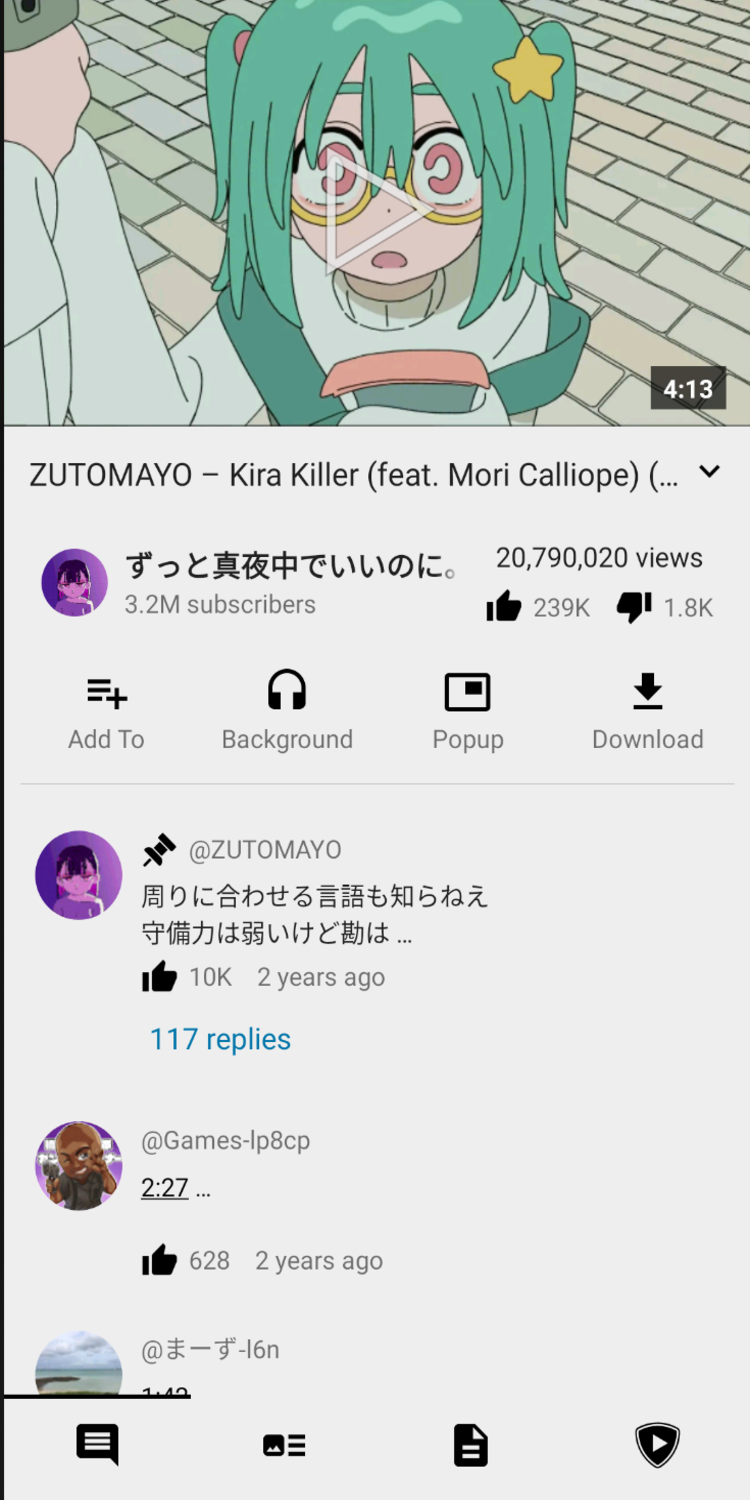Open the @Games-lp8cp commenter avatar
Image resolution: width=750 pixels, height=1500 pixels.
pyautogui.click(x=78, y=1165)
